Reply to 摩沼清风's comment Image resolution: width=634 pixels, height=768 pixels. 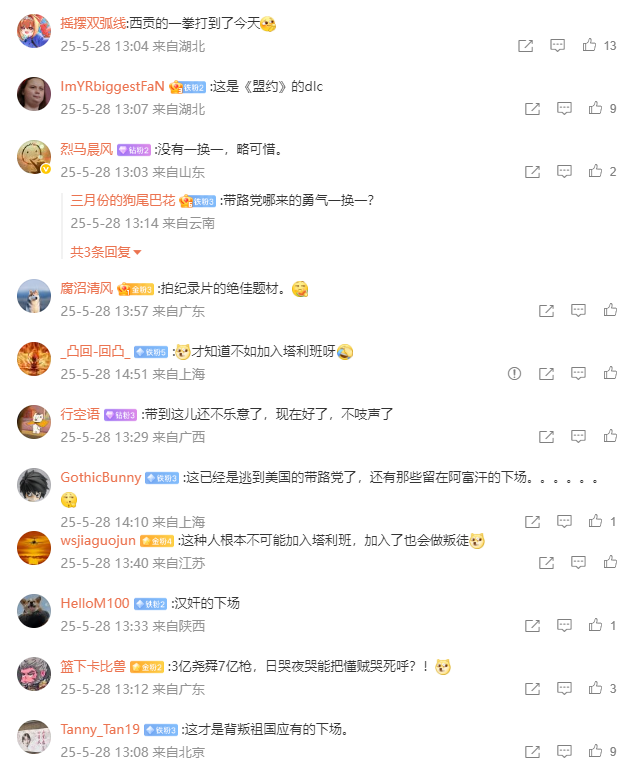578,311
